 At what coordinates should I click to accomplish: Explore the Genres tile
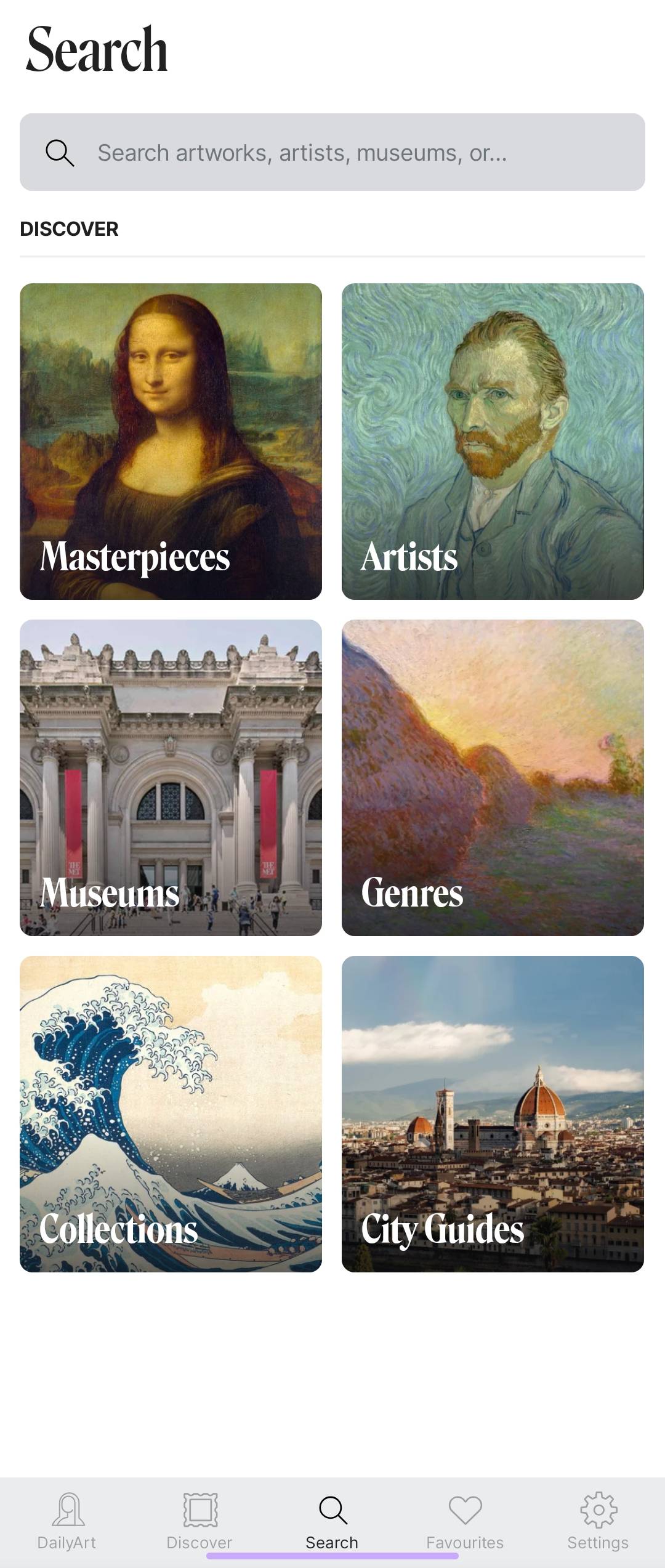[x=493, y=778]
